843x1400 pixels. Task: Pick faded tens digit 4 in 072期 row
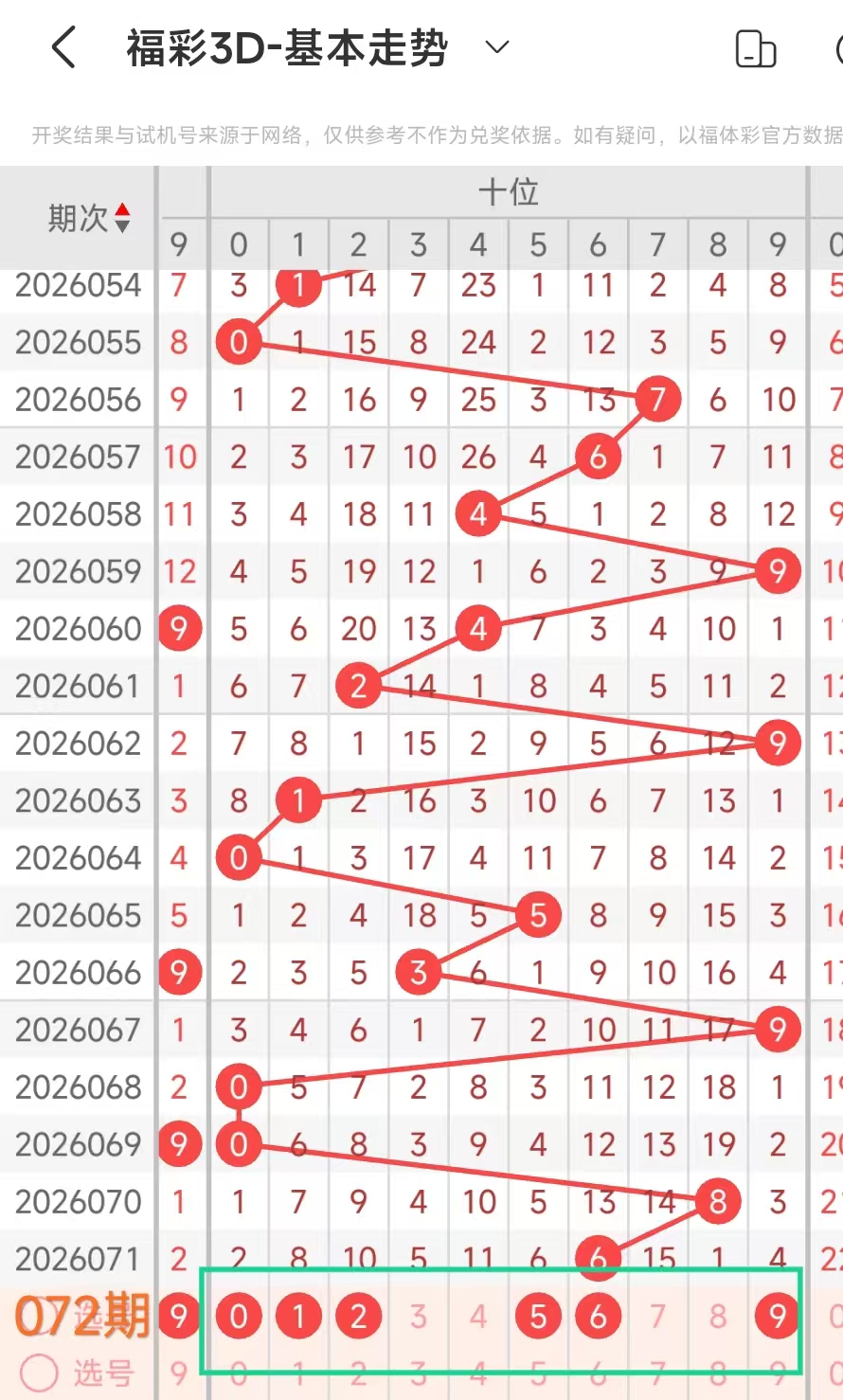pos(478,1316)
